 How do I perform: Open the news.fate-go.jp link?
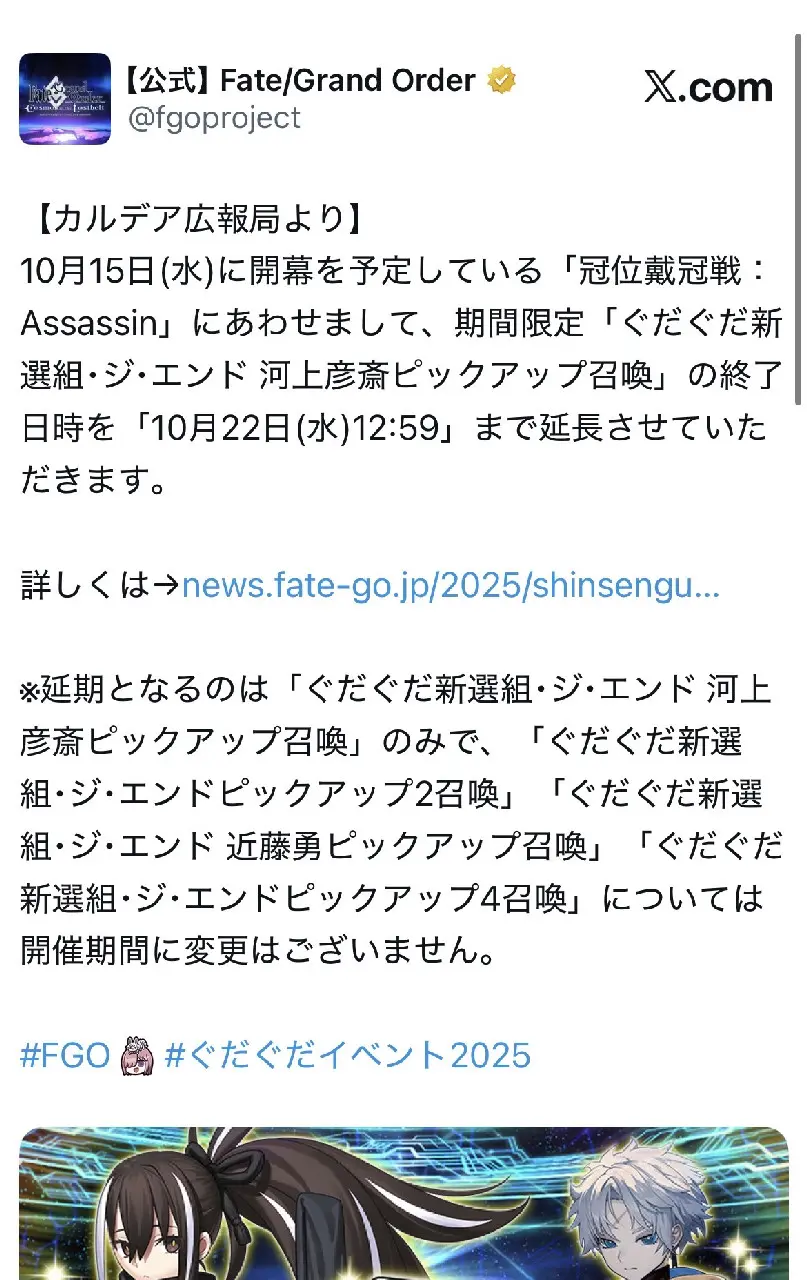coord(450,586)
